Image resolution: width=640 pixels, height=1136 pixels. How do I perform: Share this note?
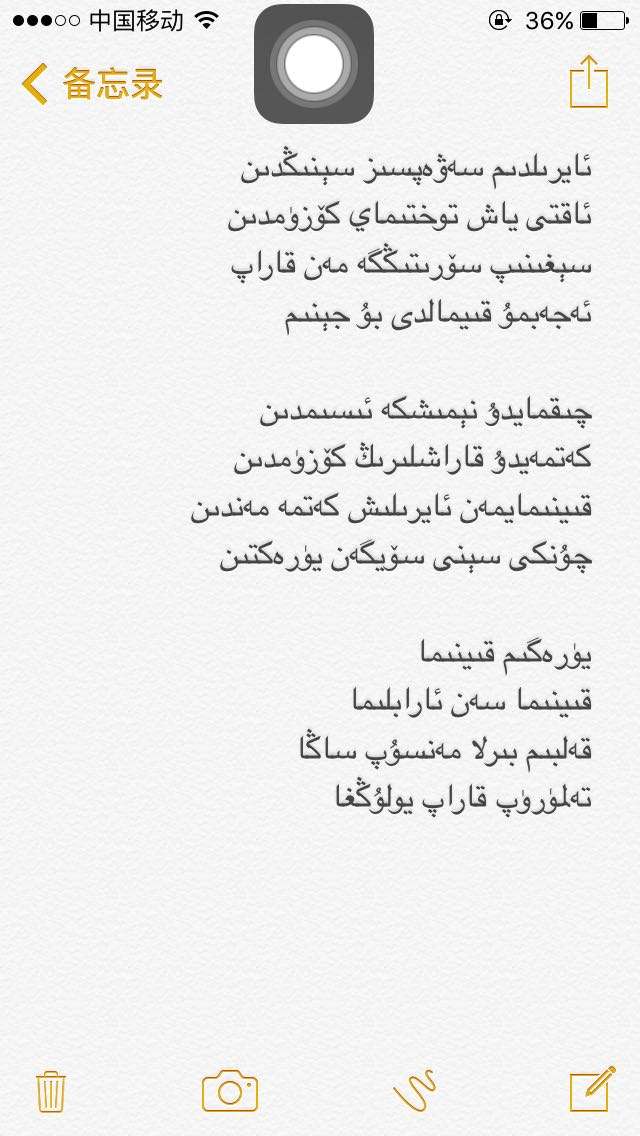click(x=588, y=82)
